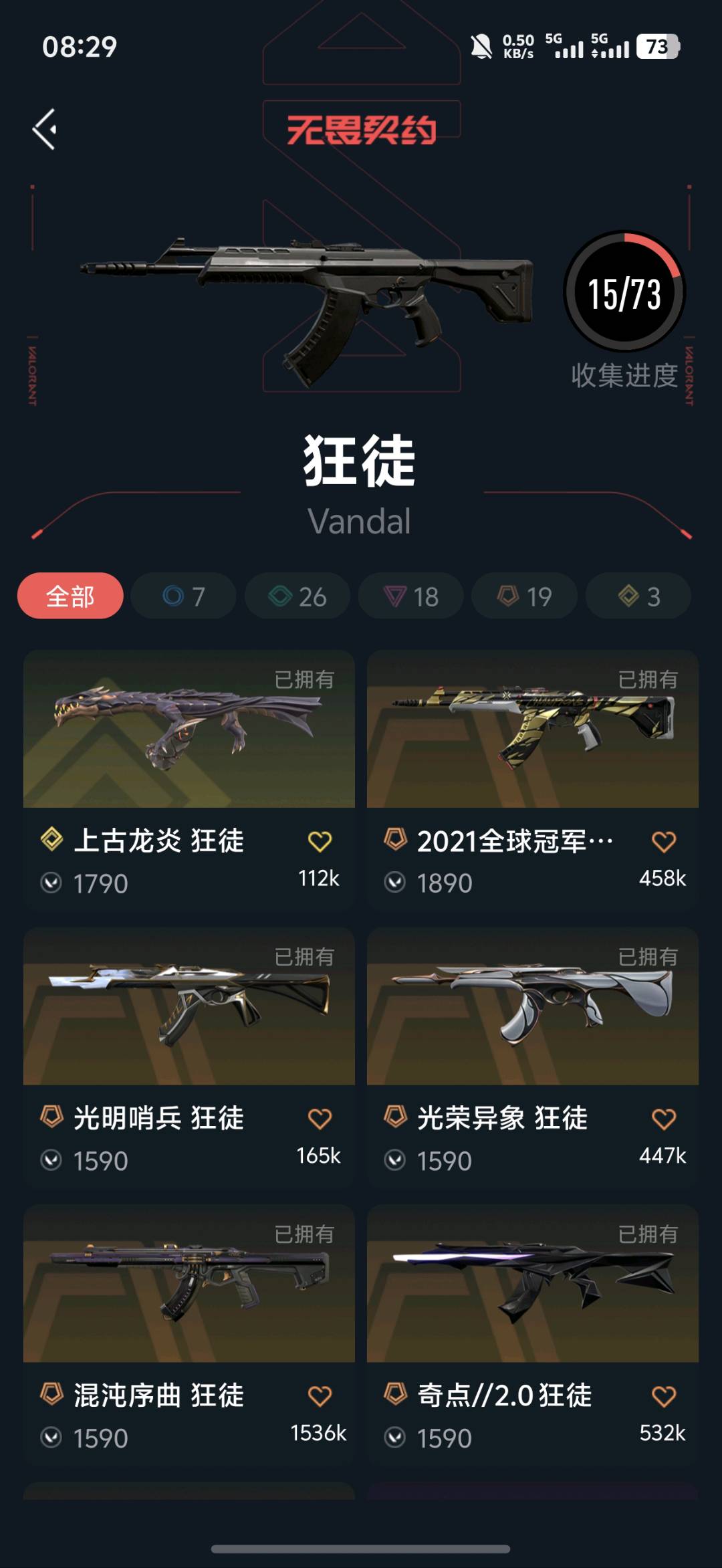Open the 奇点//2.0 狂徒 skin card
This screenshot has width=722, height=1568.
point(532,1284)
